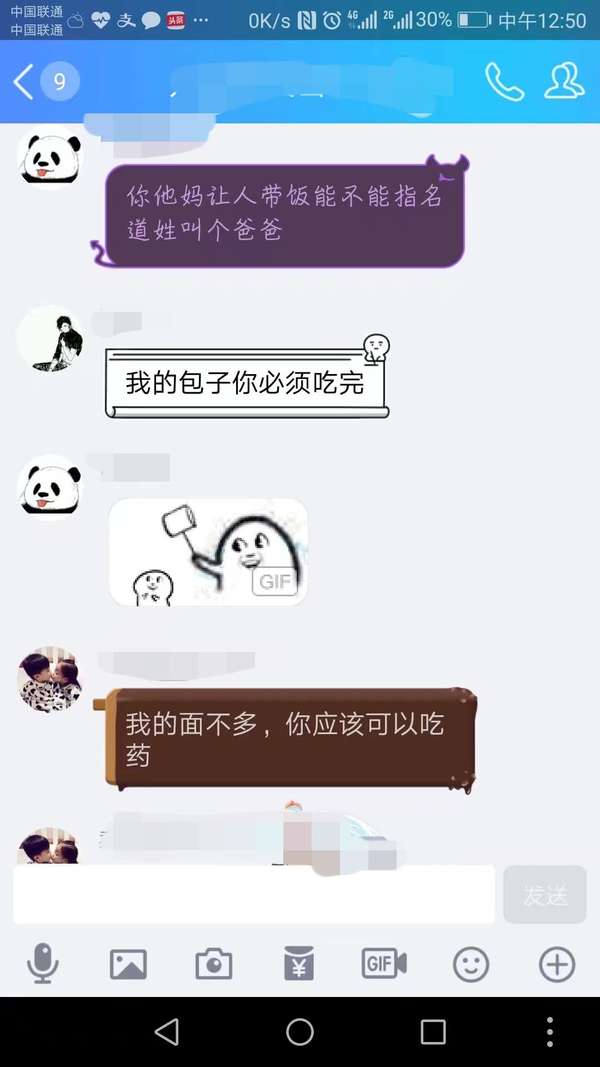Open the camera to take a photo
Screen dimensions: 600x1067
(x=213, y=964)
